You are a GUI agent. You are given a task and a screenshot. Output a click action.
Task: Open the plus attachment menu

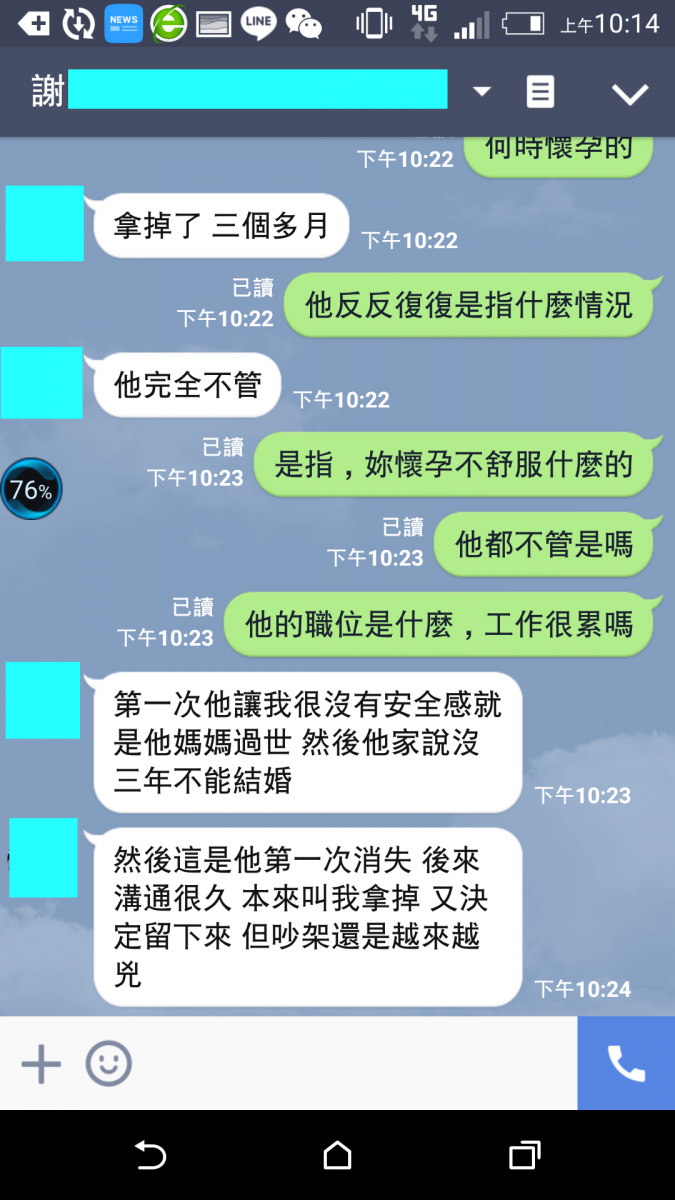click(41, 1064)
